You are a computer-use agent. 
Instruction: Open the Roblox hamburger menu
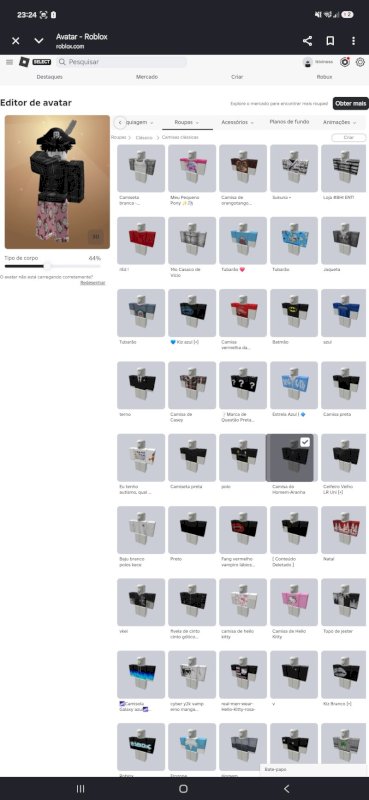pyautogui.click(x=9, y=62)
